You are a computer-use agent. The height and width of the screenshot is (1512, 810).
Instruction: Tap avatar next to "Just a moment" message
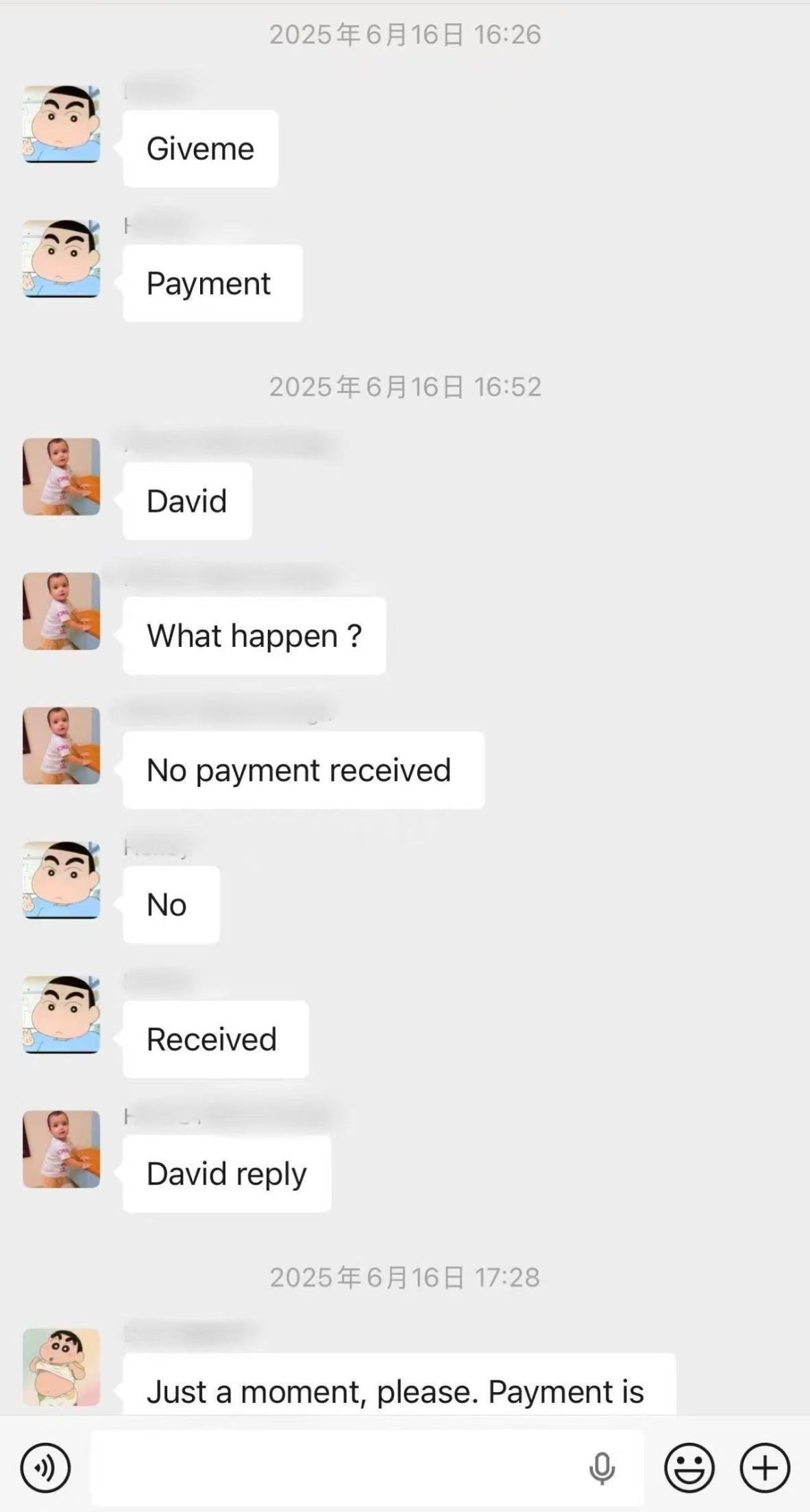62,1367
